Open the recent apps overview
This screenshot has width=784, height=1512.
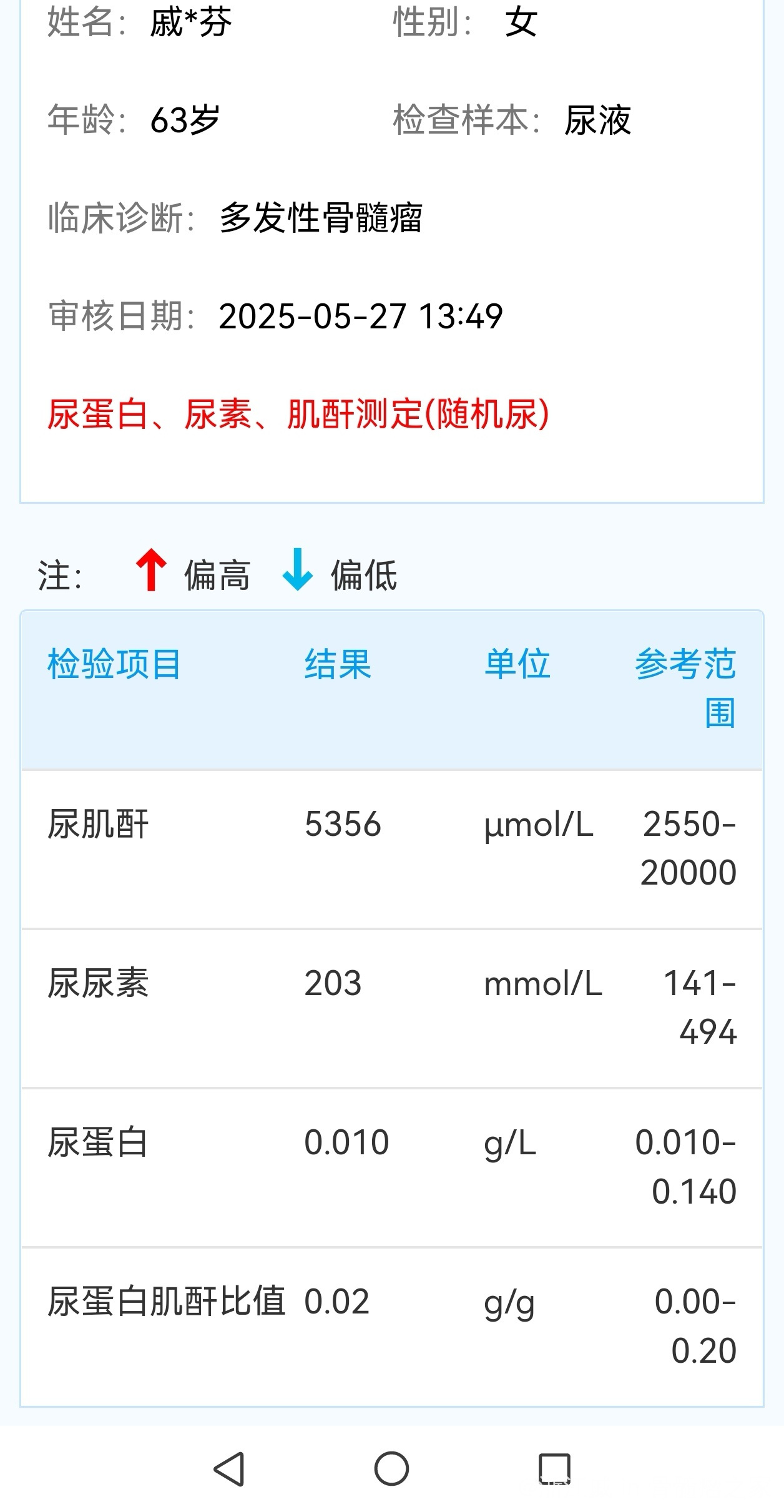554,1468
